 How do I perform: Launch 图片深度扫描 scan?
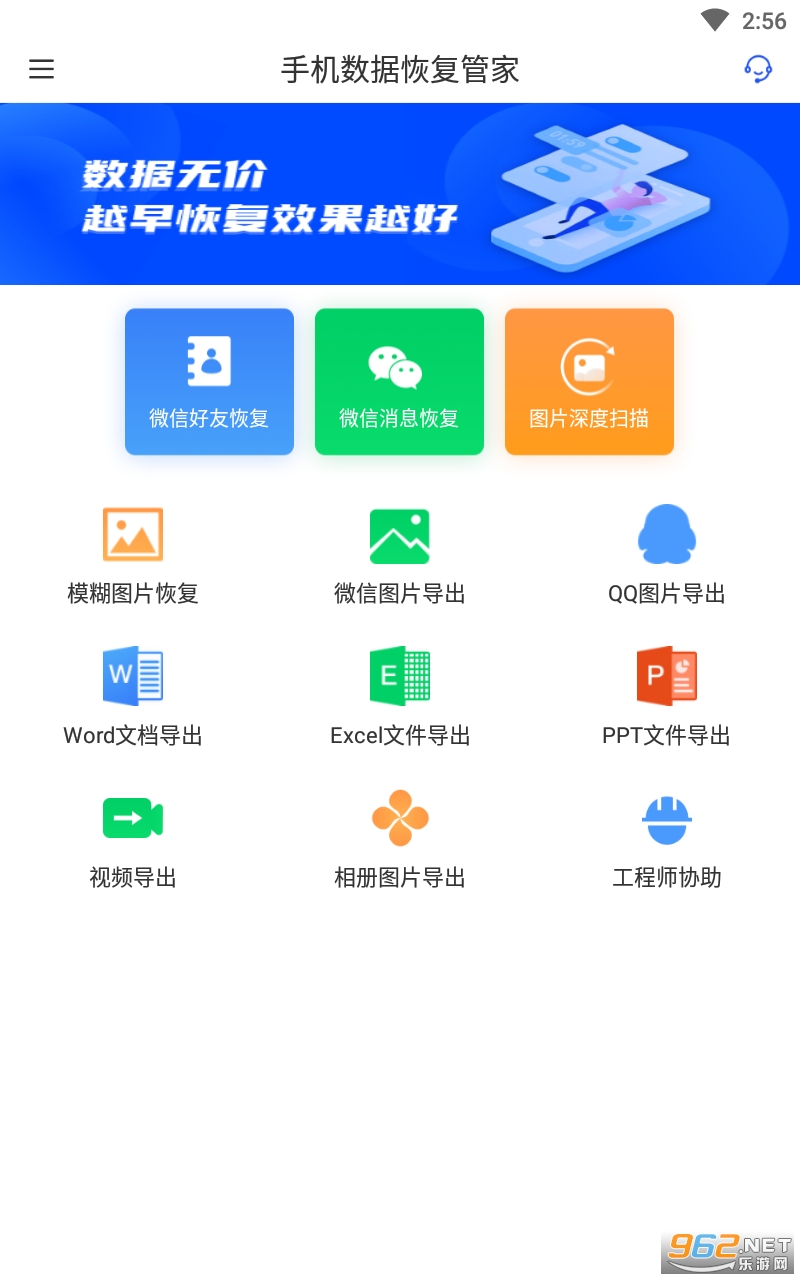[589, 382]
